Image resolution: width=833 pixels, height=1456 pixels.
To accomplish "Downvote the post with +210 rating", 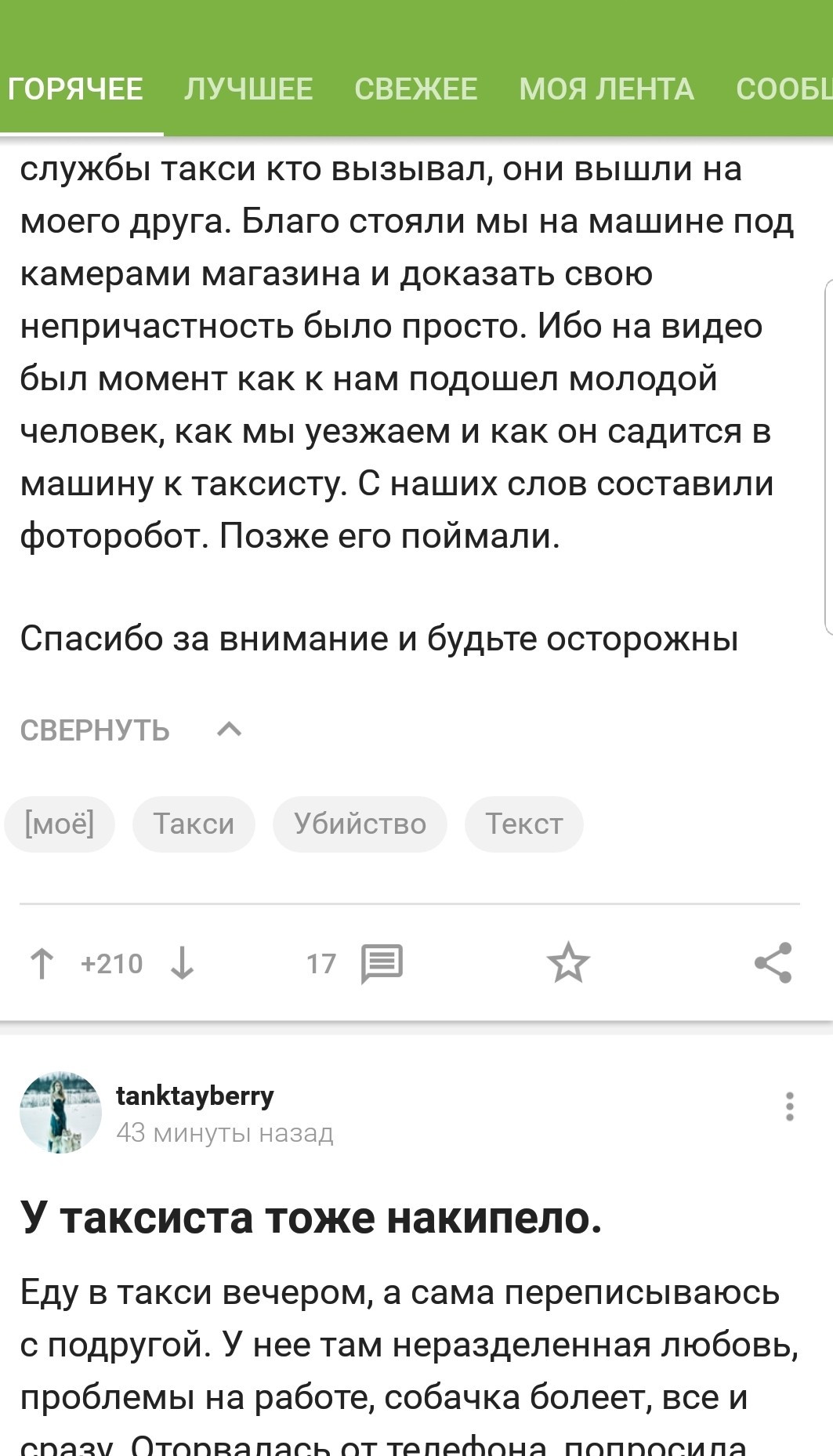I will point(182,963).
